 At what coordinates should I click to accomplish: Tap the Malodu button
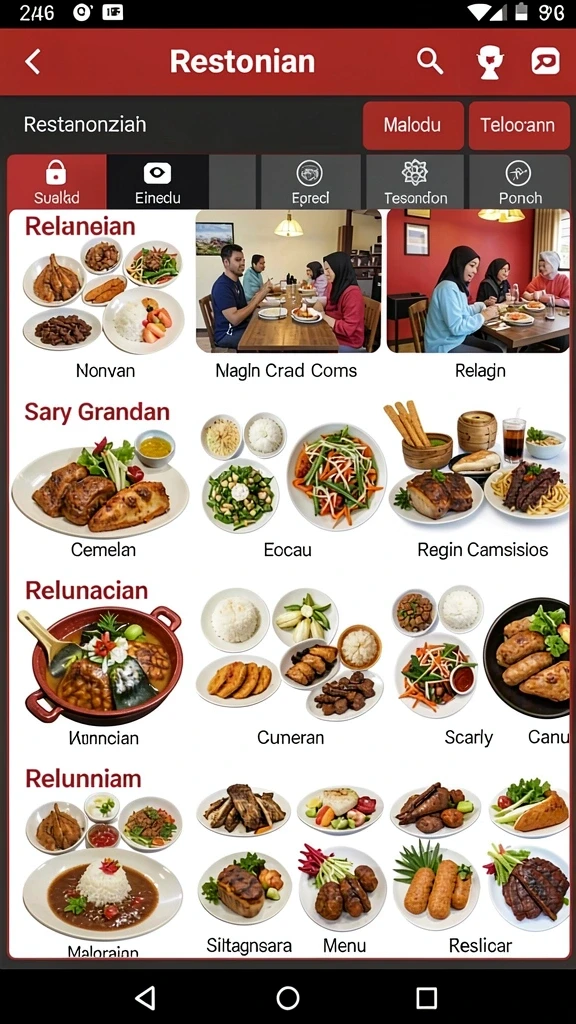click(413, 125)
